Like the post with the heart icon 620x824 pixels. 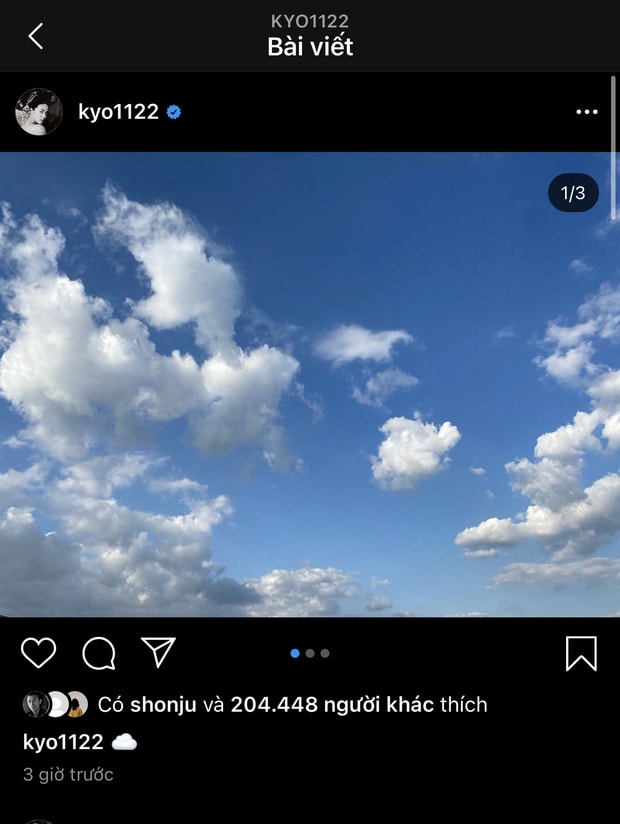point(39,653)
